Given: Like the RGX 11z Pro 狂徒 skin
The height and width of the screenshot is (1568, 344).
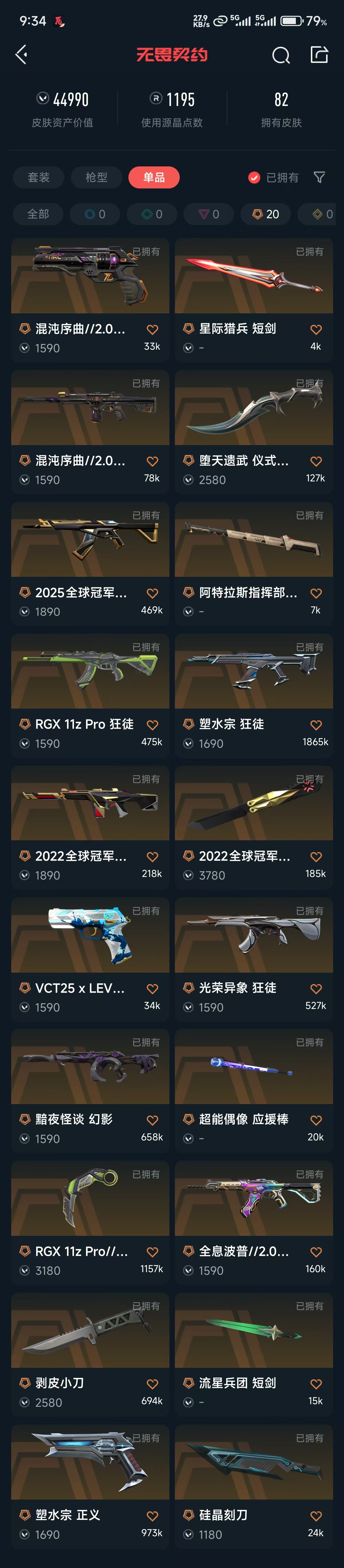Looking at the screenshot, I should coord(152,725).
